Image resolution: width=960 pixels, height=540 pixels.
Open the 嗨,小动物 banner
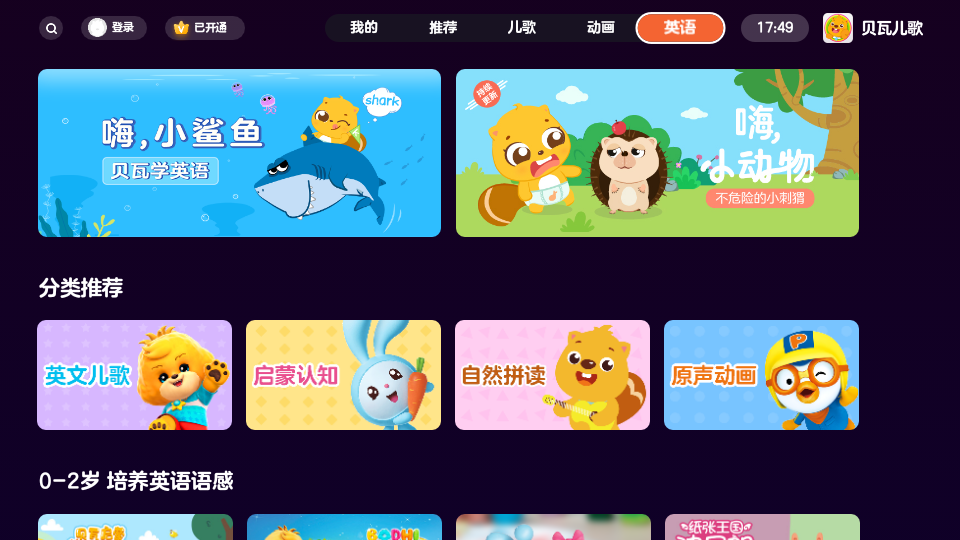[657, 153]
